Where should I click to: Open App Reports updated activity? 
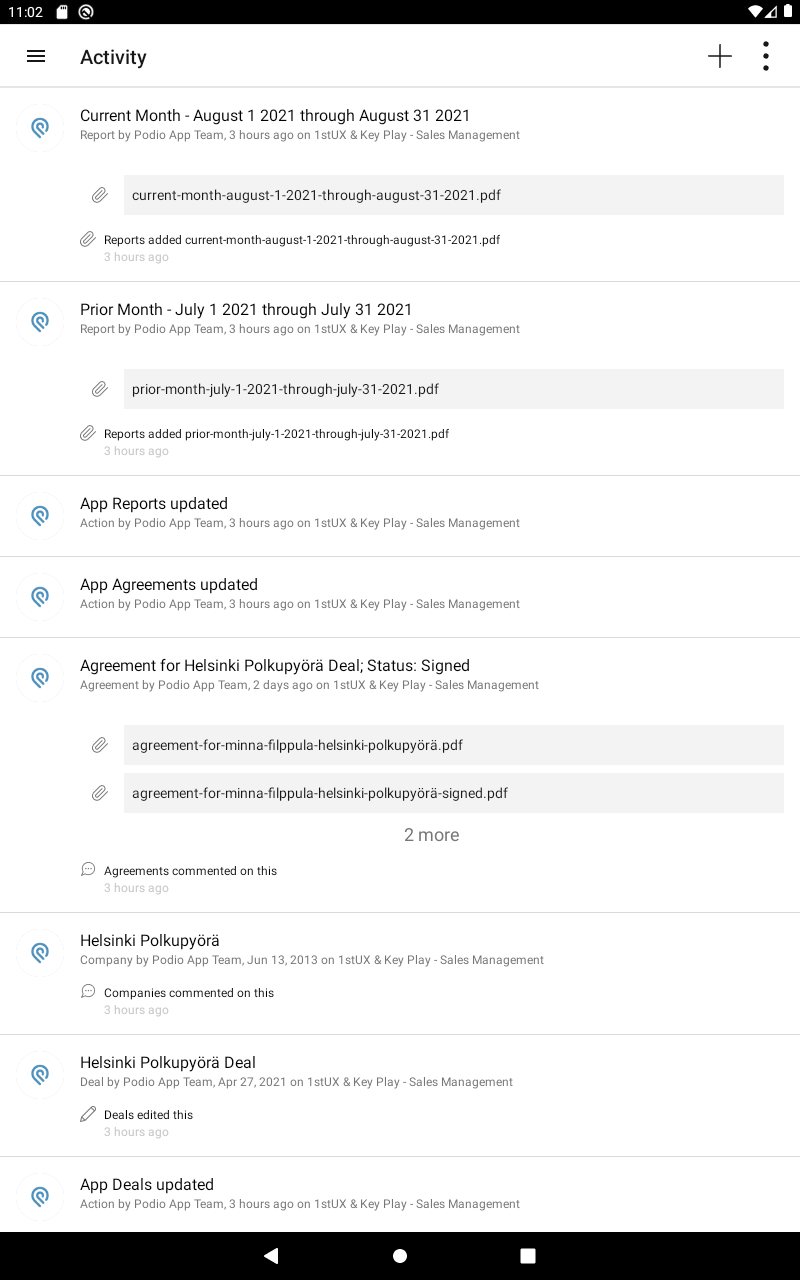coord(154,504)
